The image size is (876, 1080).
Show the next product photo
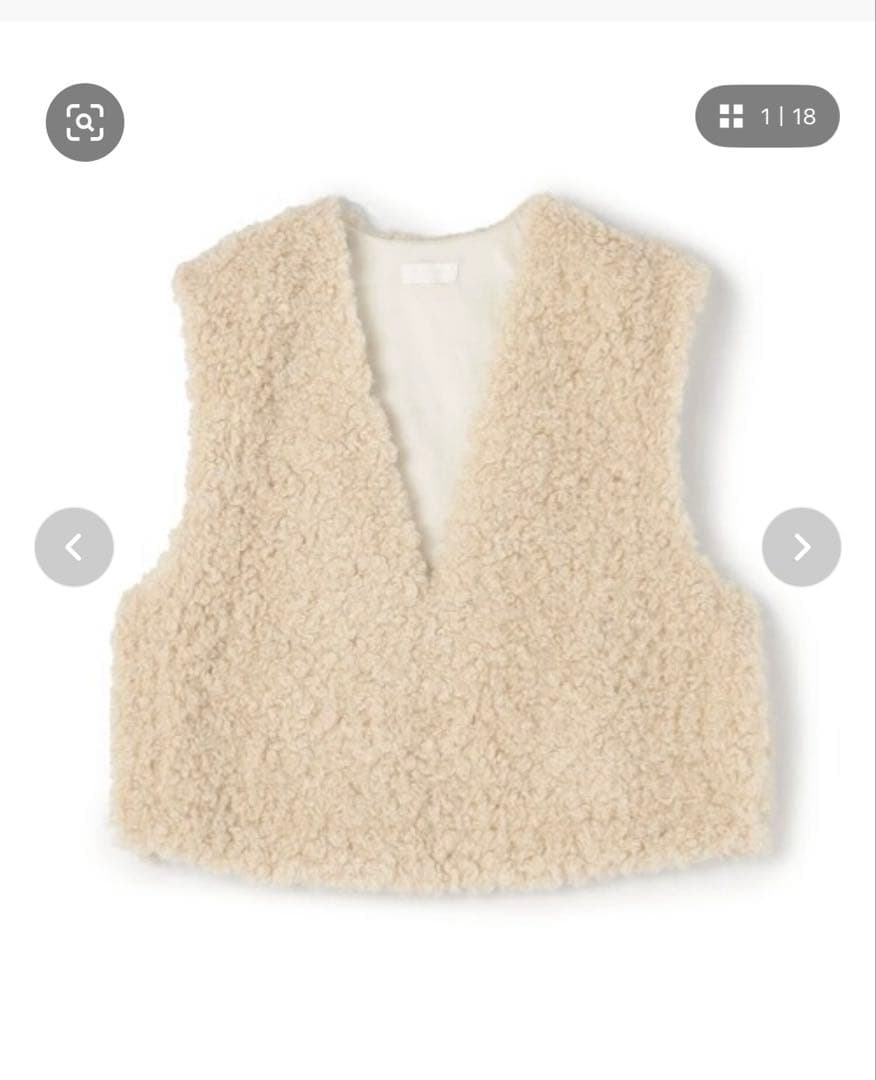click(801, 547)
